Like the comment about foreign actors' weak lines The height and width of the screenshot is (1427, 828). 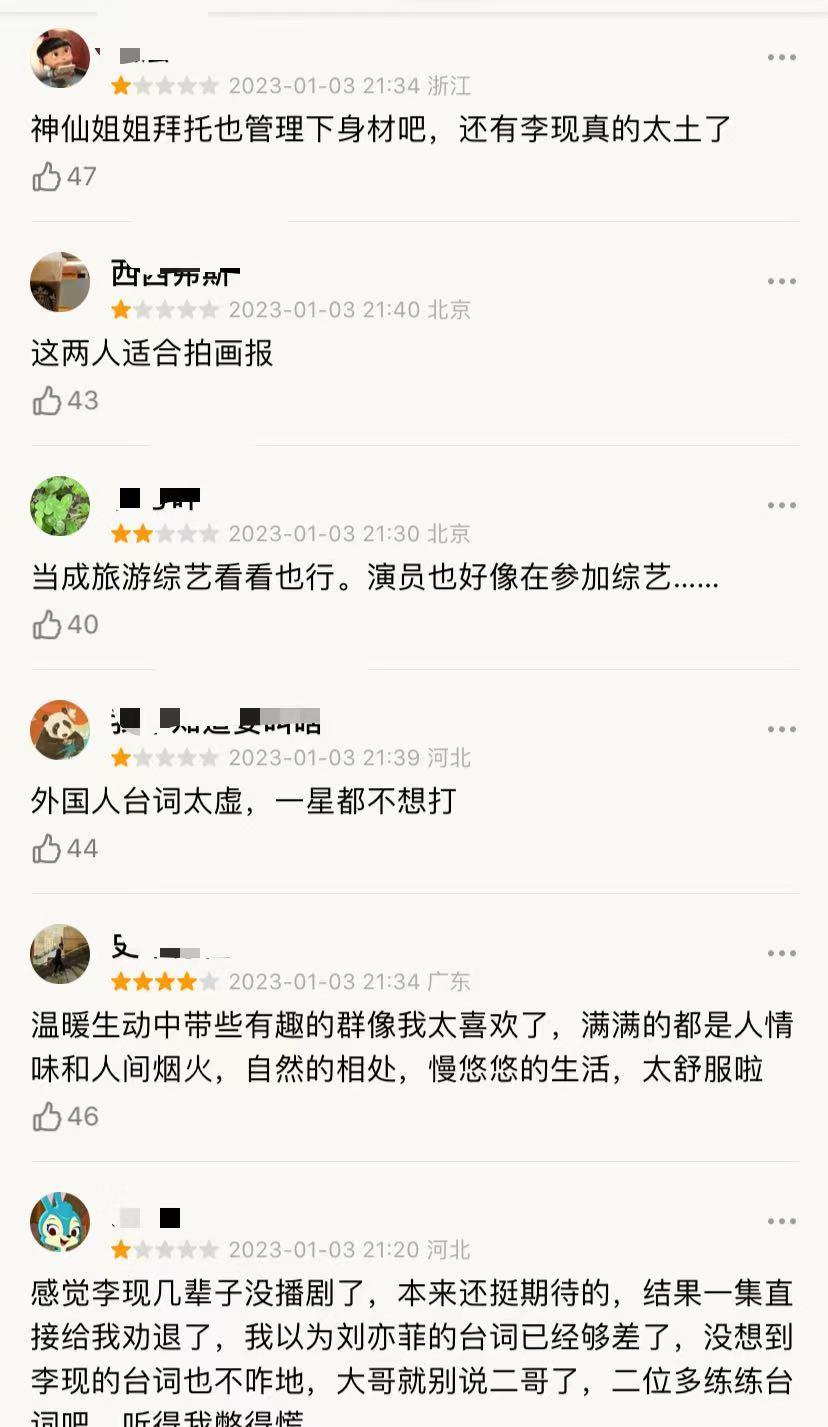click(x=45, y=849)
